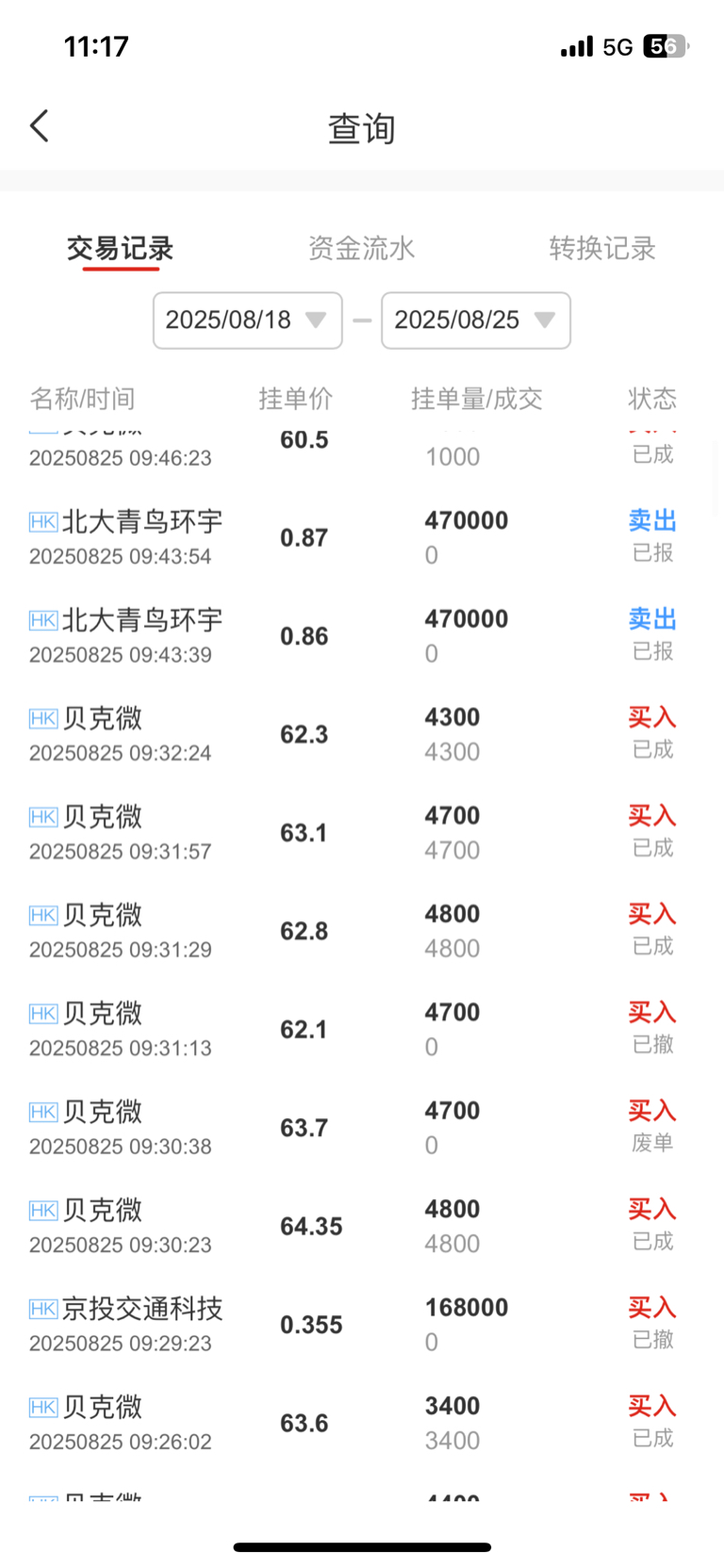
Task: Open the 京投交通科技 order record
Action: pyautogui.click(x=362, y=1325)
